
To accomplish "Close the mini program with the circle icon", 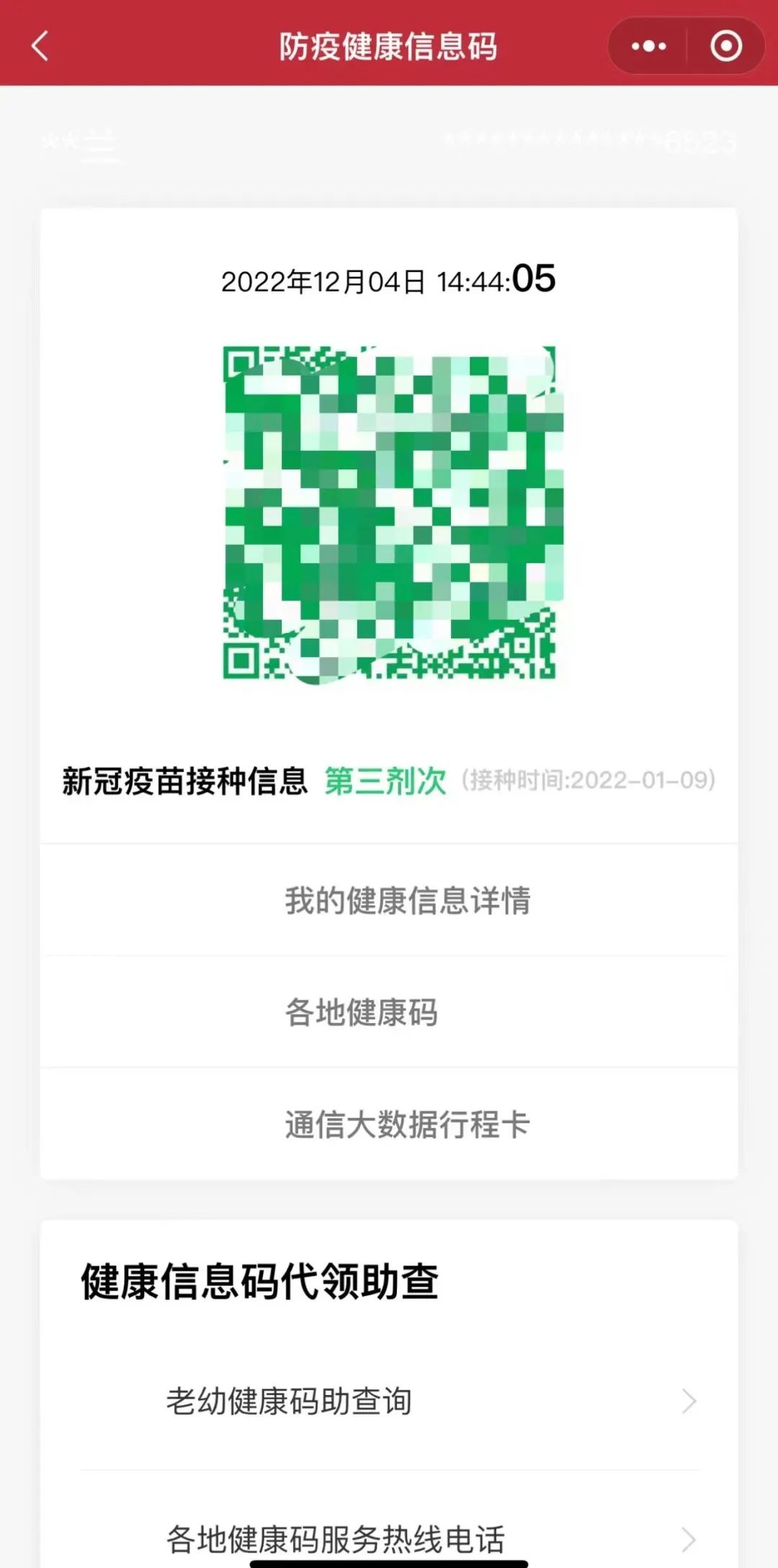I will point(725,47).
